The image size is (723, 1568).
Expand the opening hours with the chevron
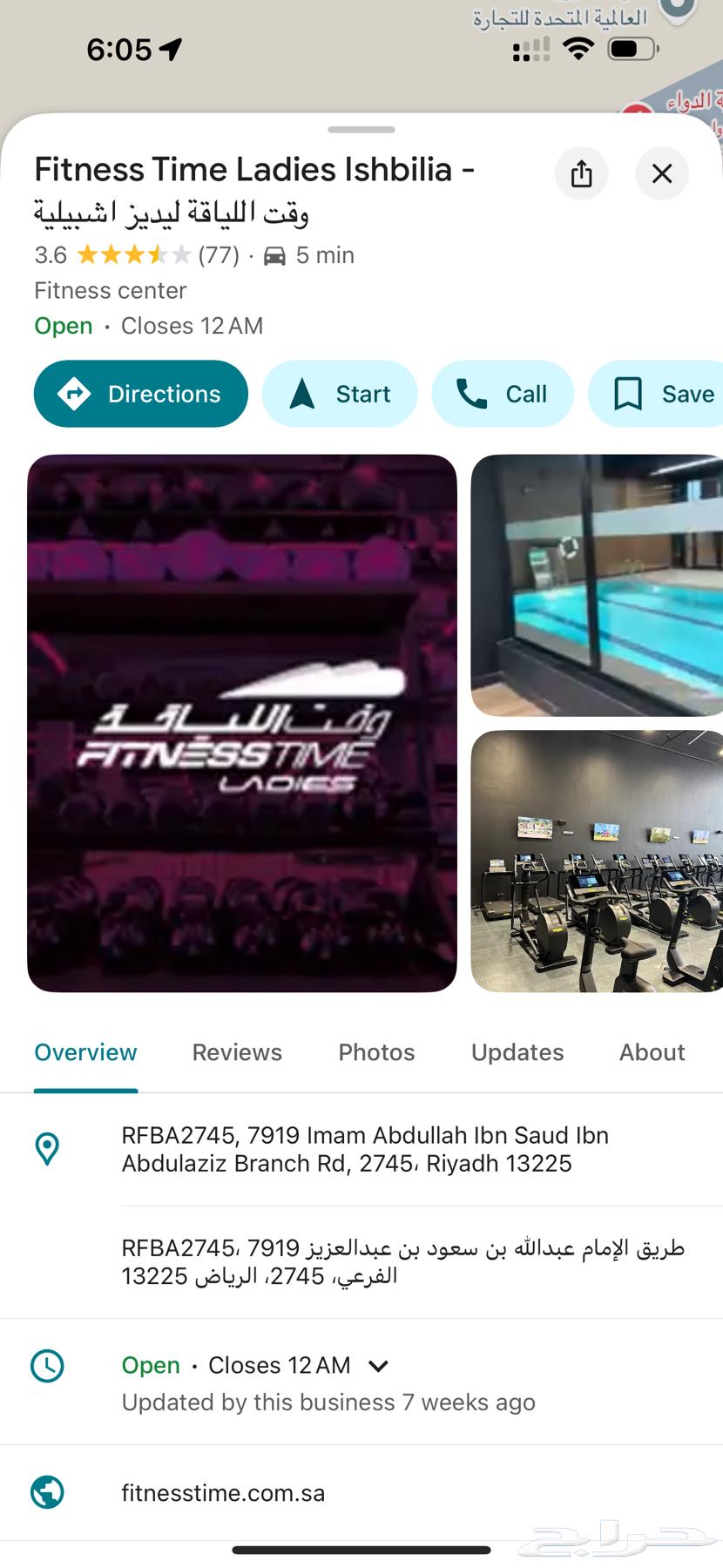377,1366
